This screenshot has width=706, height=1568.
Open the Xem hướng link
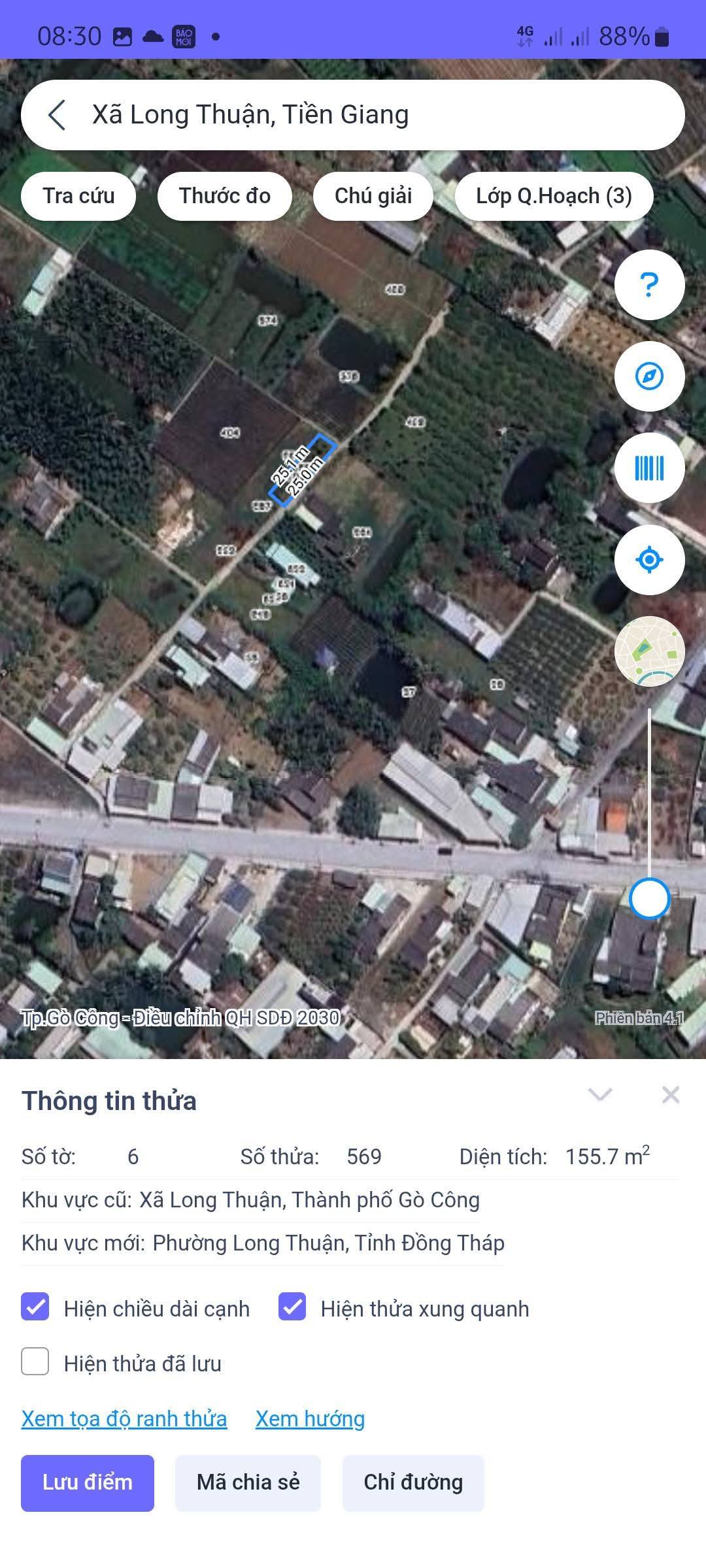pyautogui.click(x=310, y=1418)
